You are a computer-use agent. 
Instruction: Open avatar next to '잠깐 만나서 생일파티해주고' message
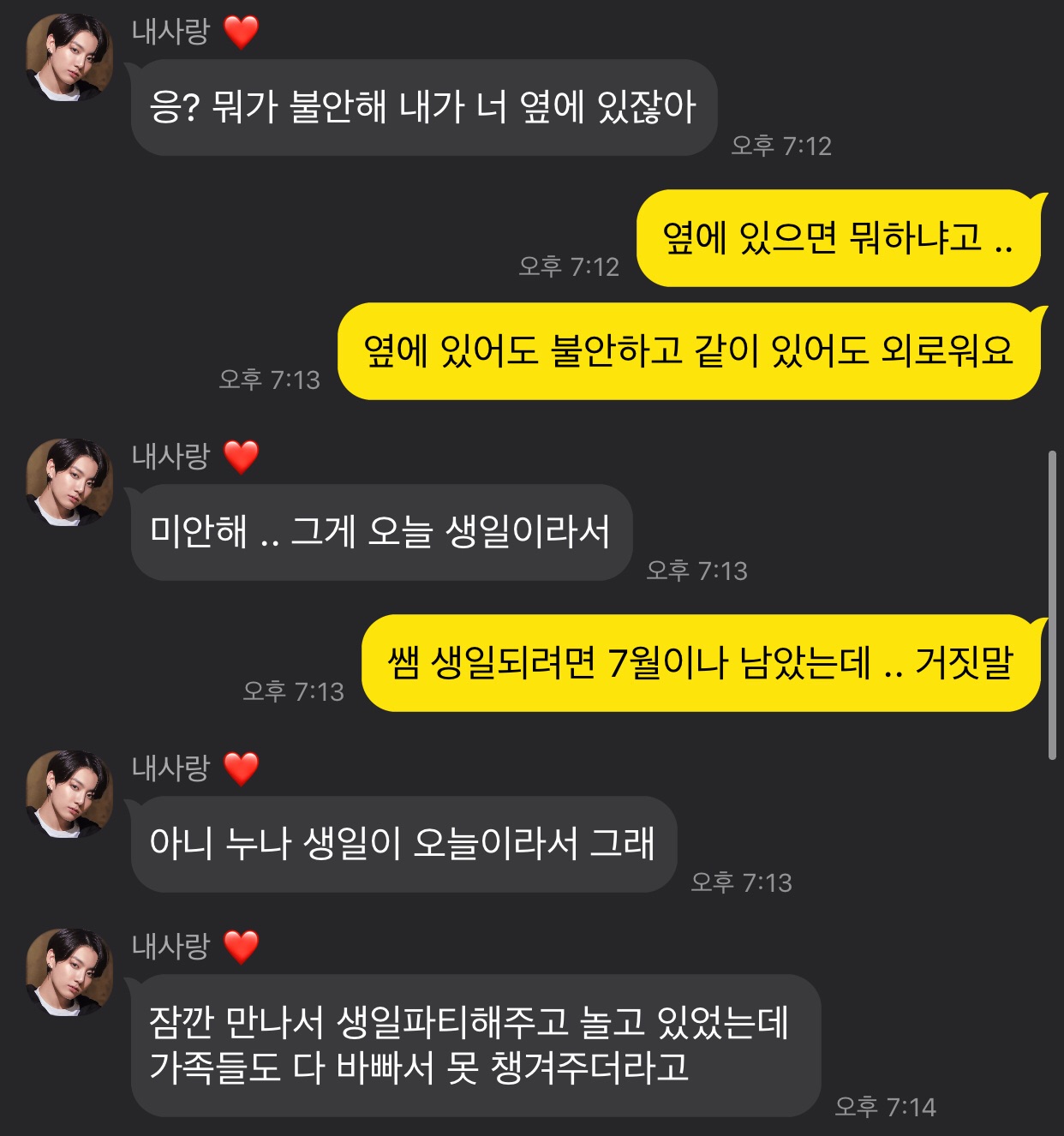click(x=69, y=972)
